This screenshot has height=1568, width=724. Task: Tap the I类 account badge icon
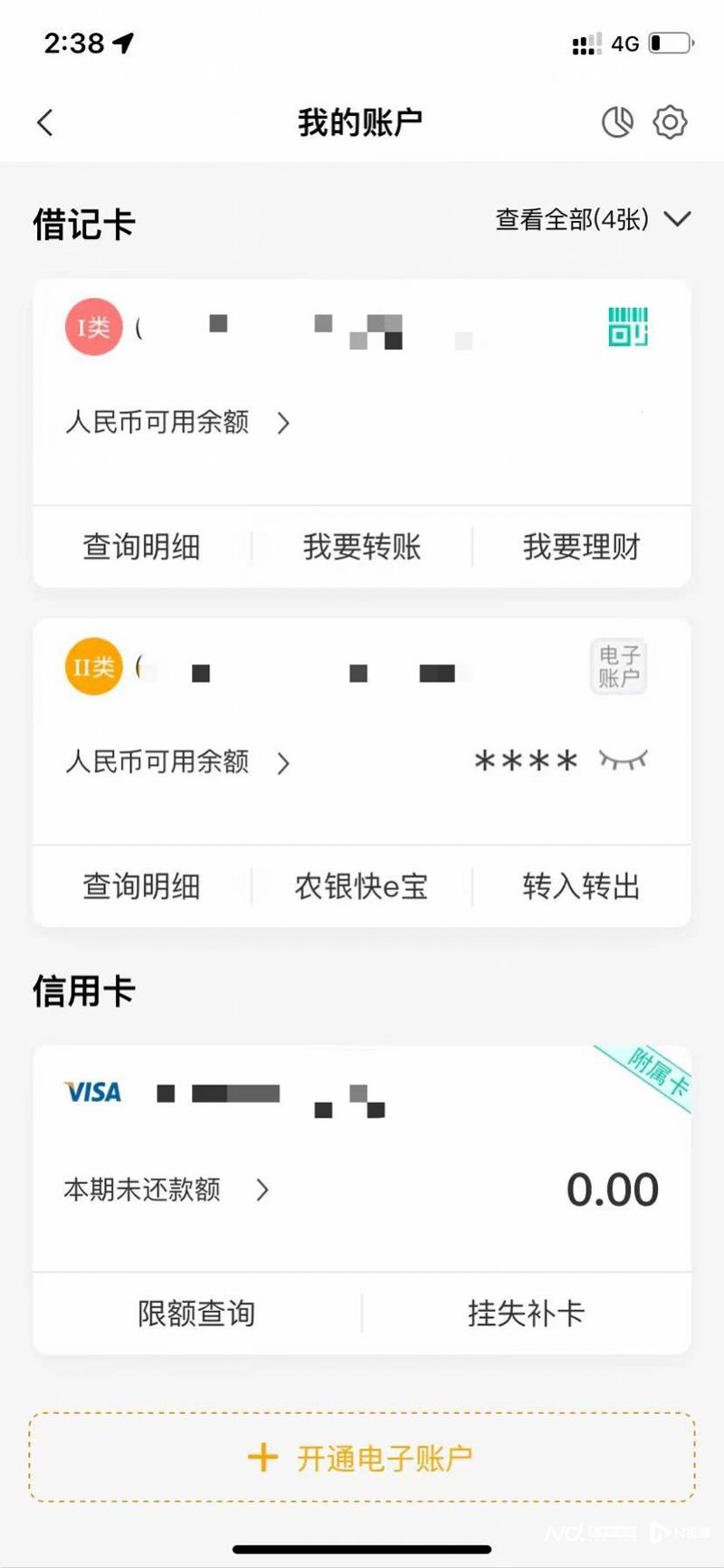[x=93, y=327]
